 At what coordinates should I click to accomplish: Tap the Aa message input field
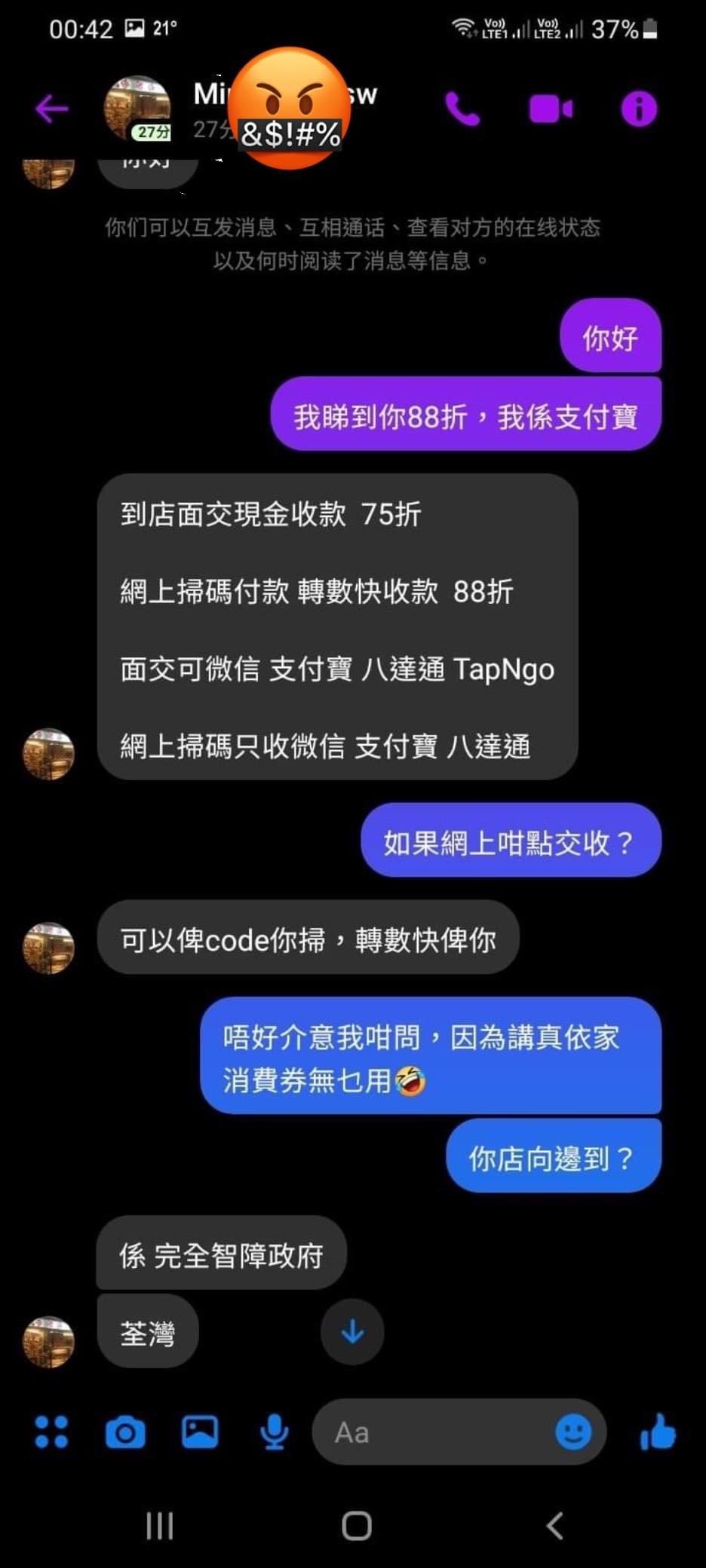point(430,1432)
